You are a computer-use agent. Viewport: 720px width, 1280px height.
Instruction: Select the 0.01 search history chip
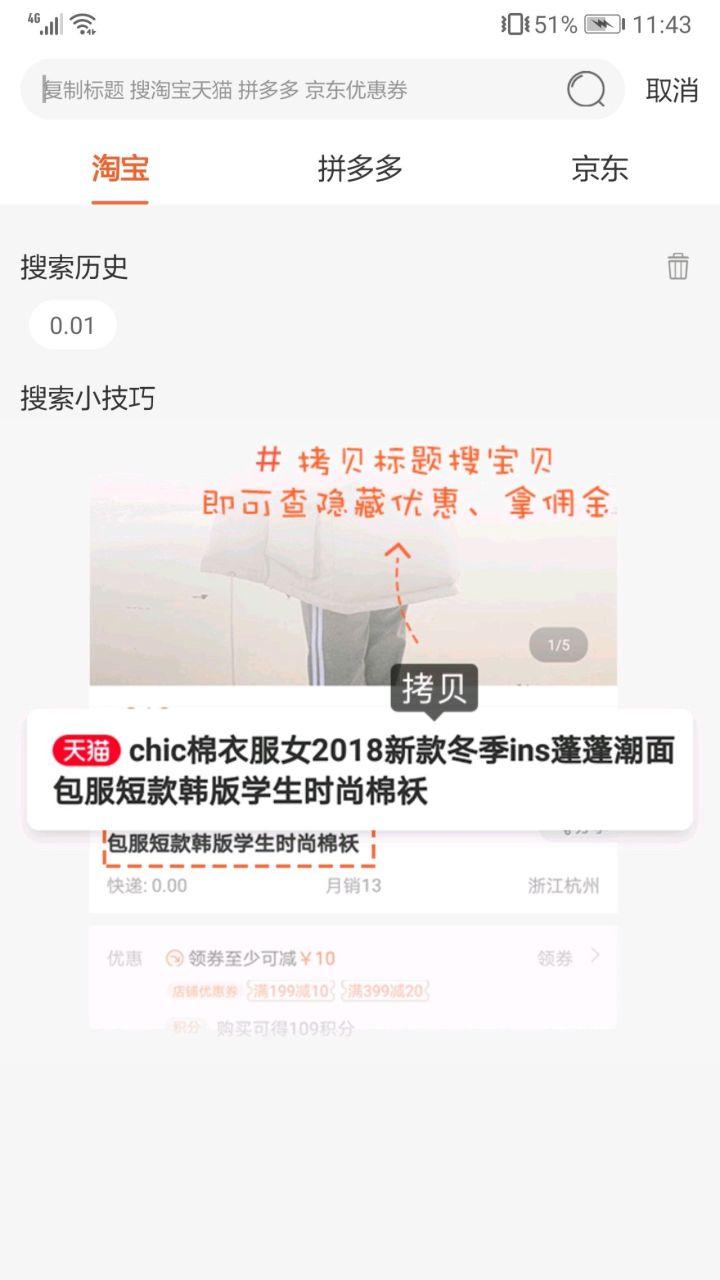click(x=72, y=325)
